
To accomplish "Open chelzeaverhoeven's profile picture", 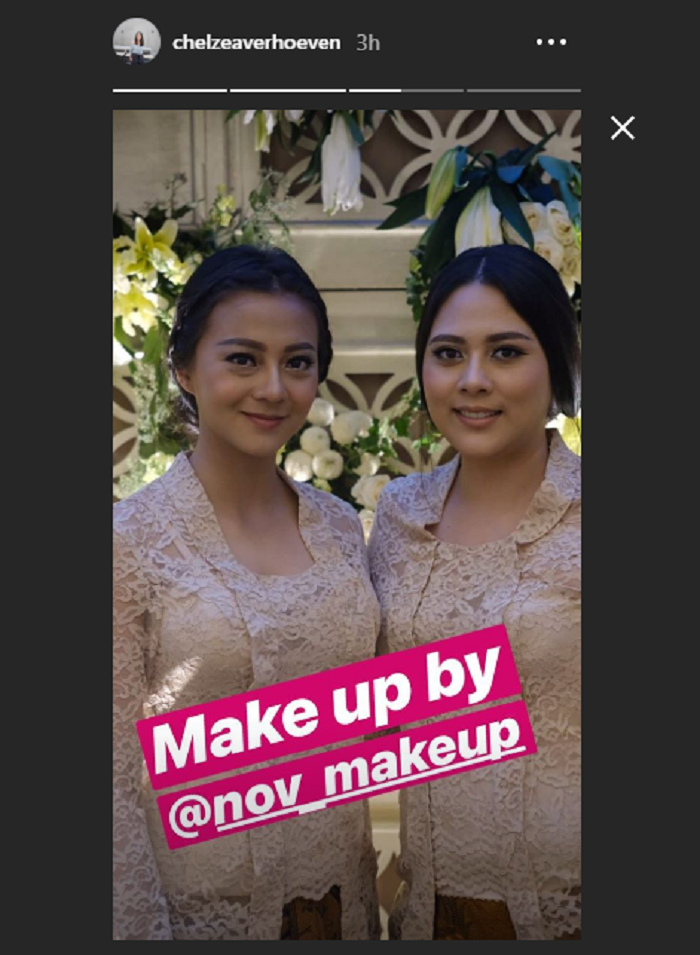I will (x=136, y=42).
